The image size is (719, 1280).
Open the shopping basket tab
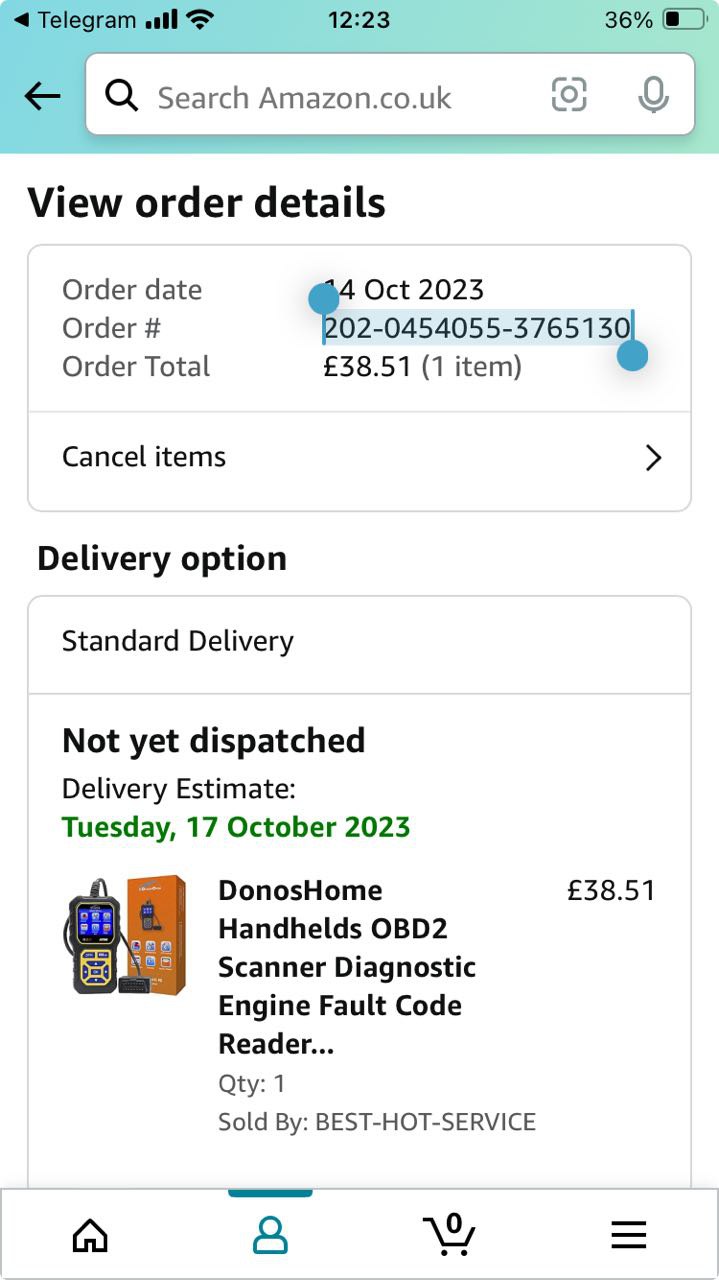pos(449,1234)
